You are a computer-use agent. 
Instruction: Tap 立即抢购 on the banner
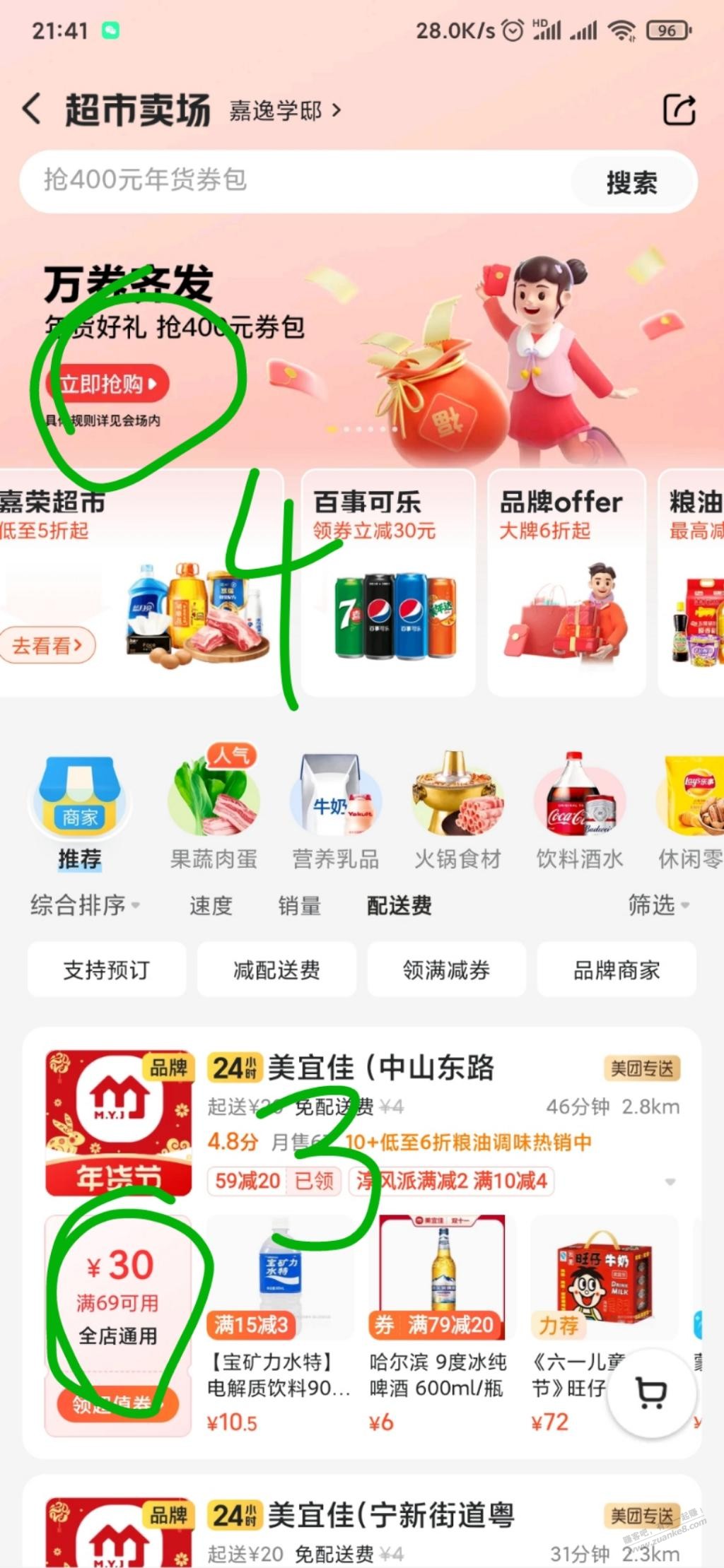[x=107, y=384]
